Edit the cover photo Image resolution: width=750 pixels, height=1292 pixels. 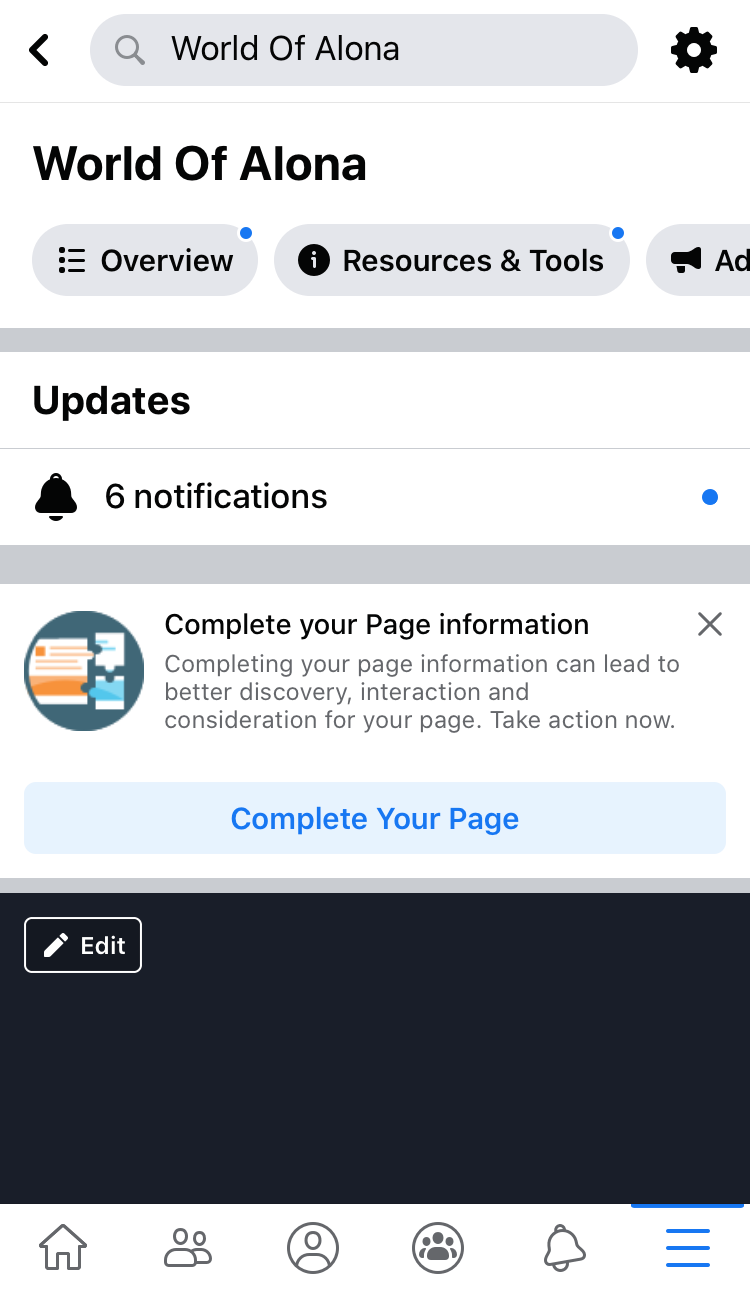[83, 945]
